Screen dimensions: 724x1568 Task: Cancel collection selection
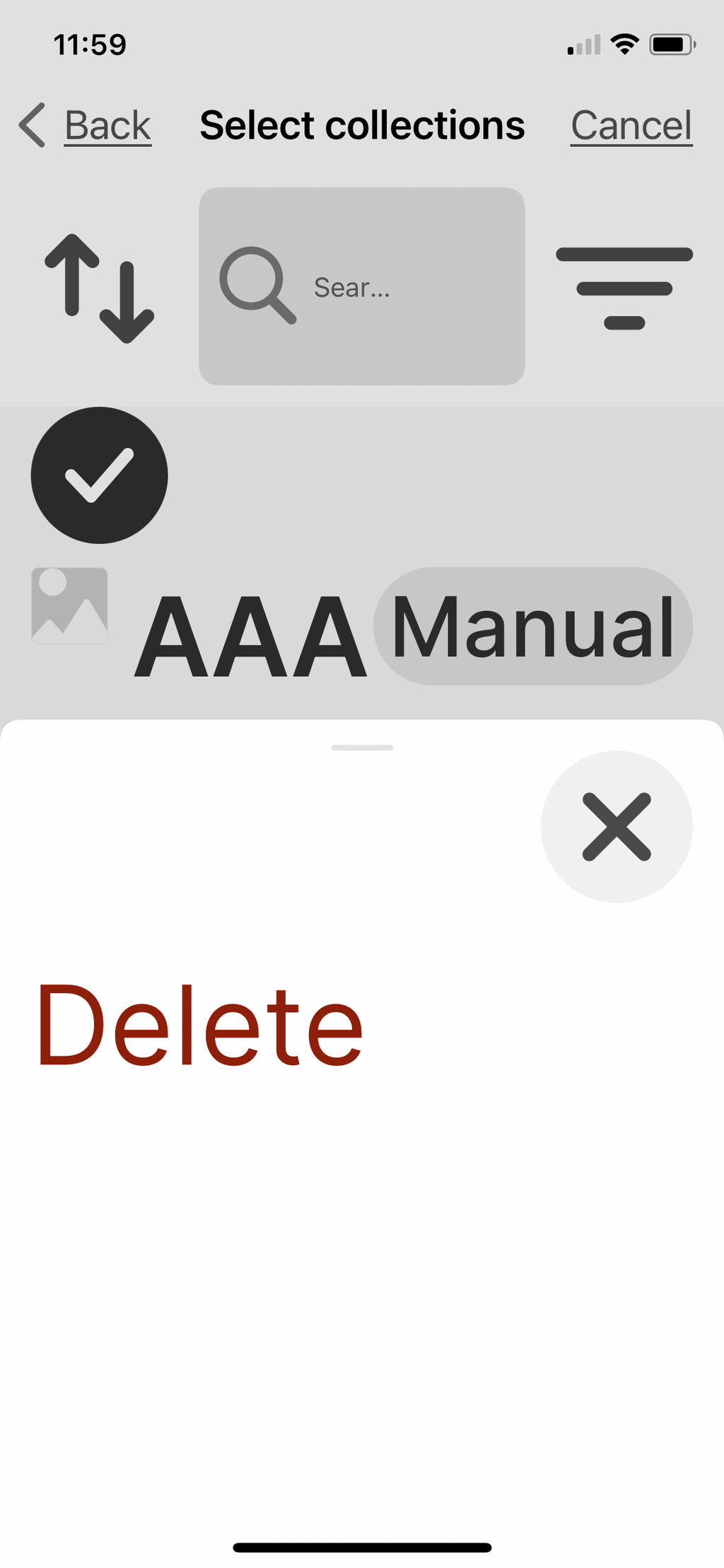(631, 126)
